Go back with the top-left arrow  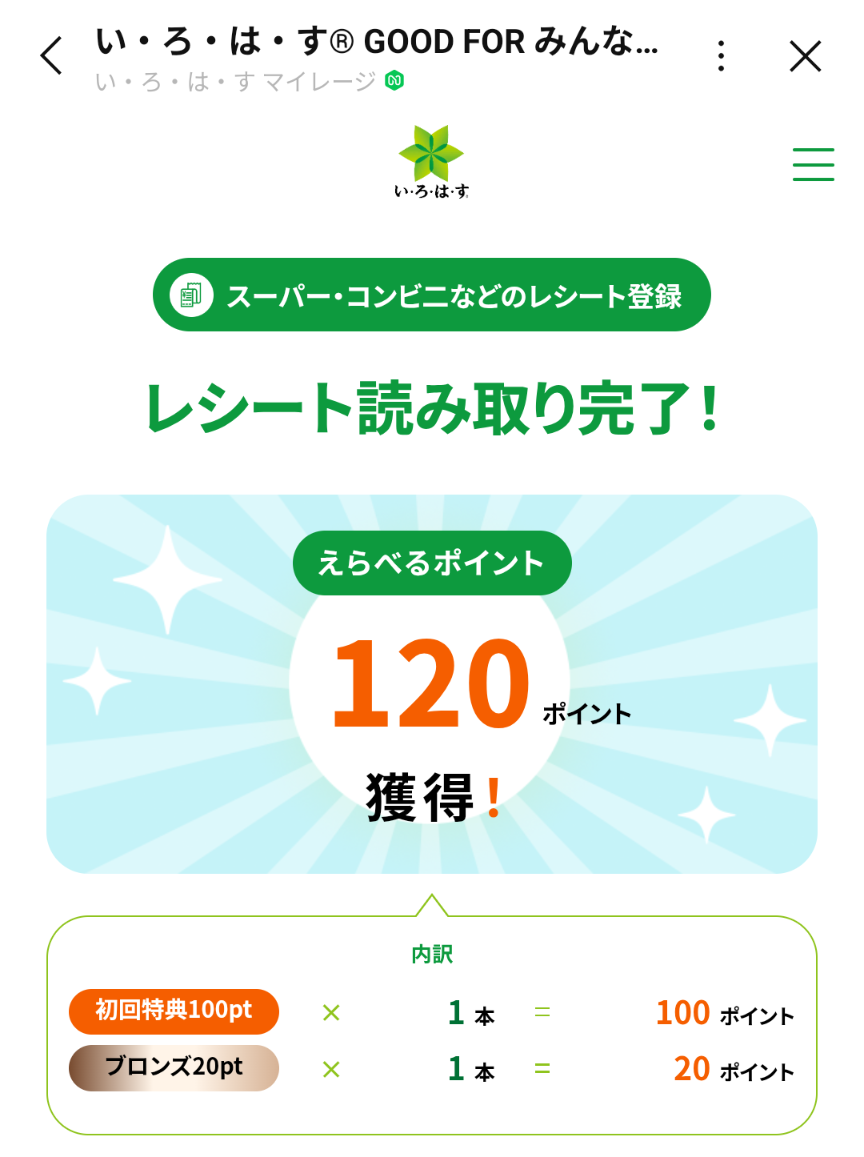(51, 56)
